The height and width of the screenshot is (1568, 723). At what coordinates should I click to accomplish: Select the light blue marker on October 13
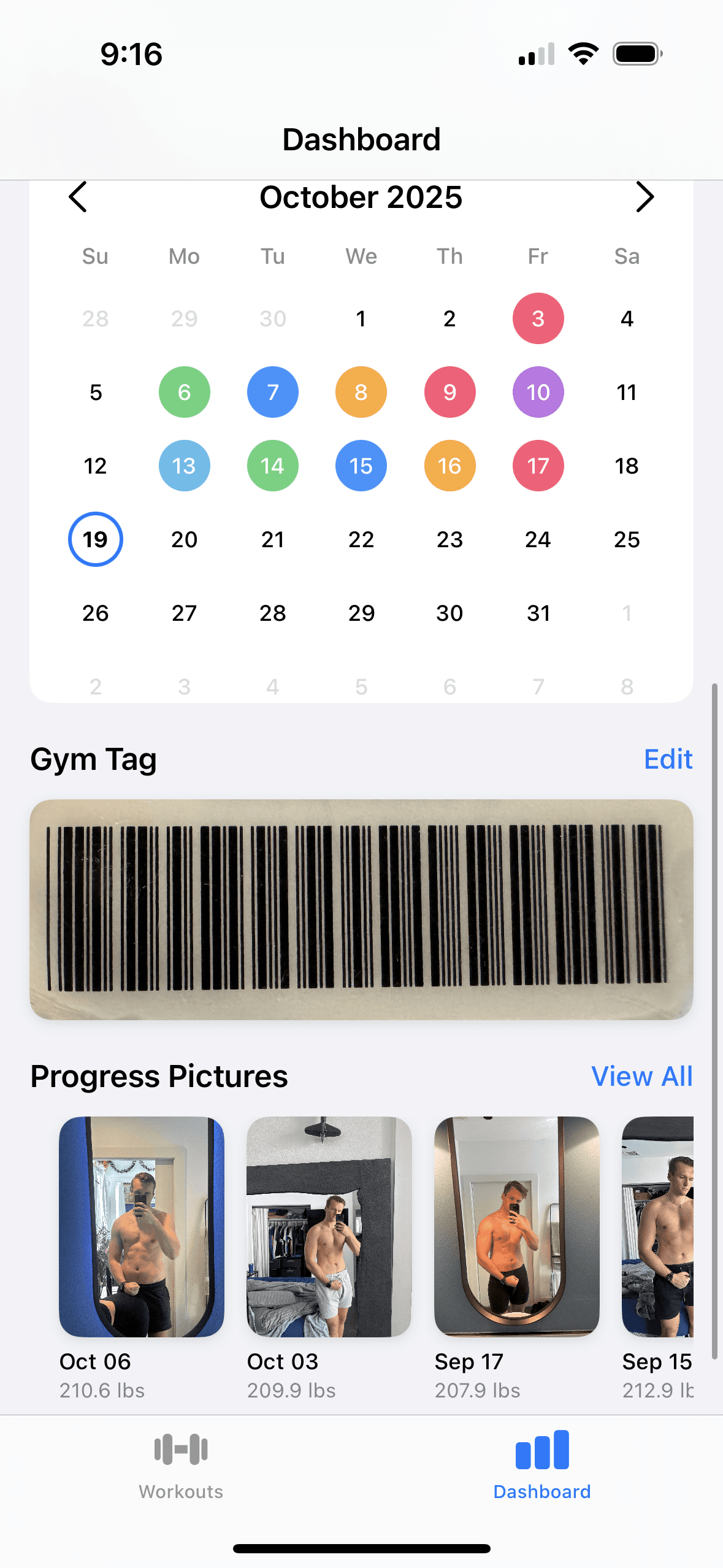[x=184, y=466]
